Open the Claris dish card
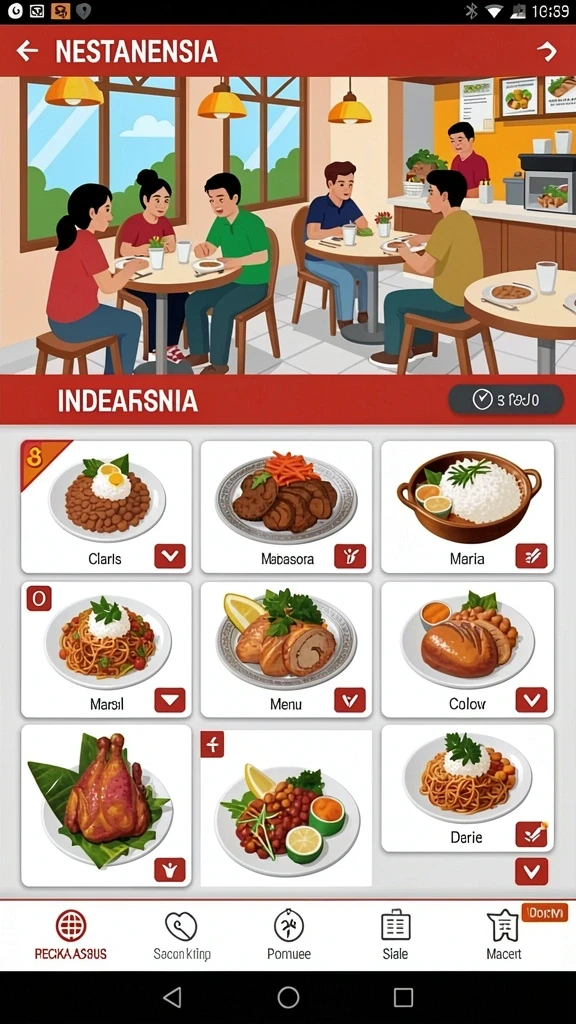576x1024 pixels. pos(106,507)
